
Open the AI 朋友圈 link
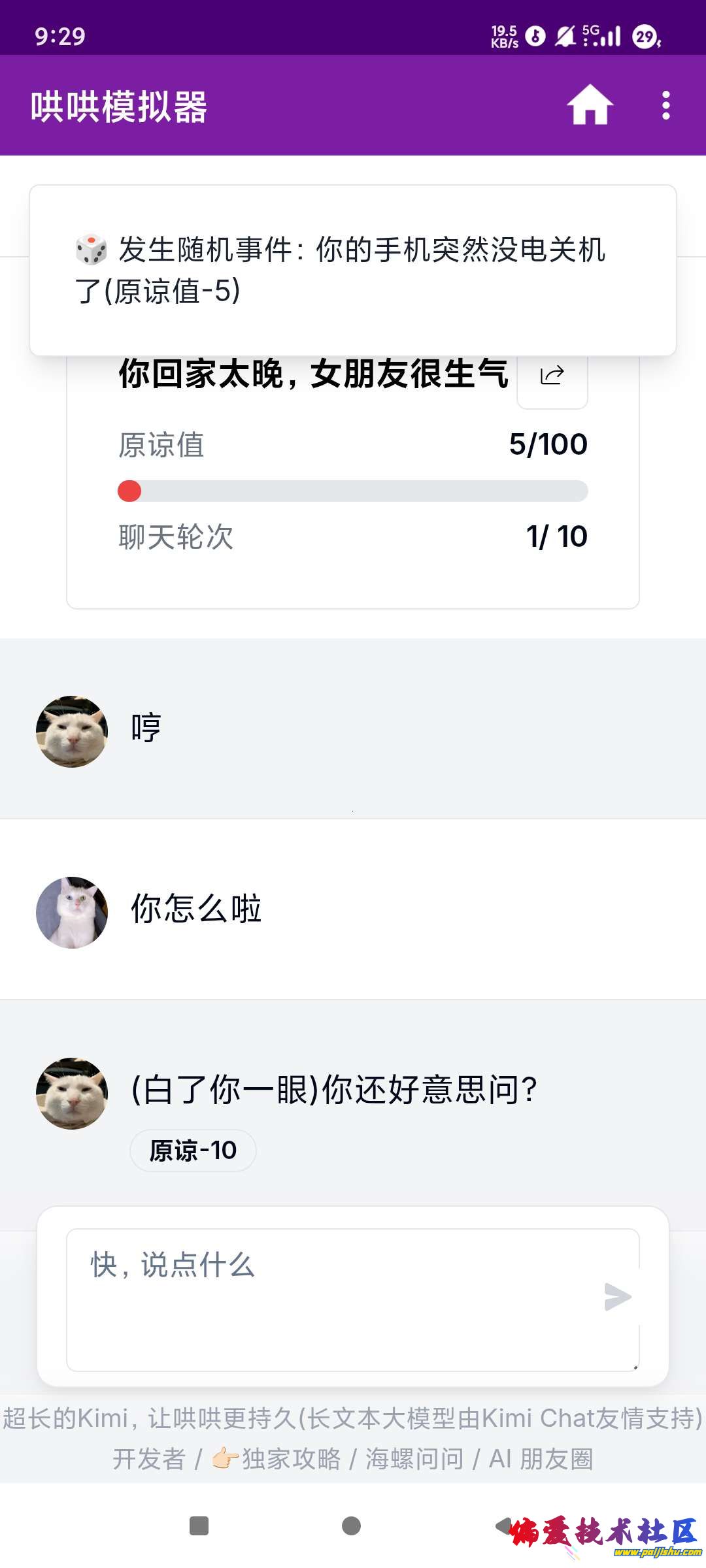coord(541,1458)
